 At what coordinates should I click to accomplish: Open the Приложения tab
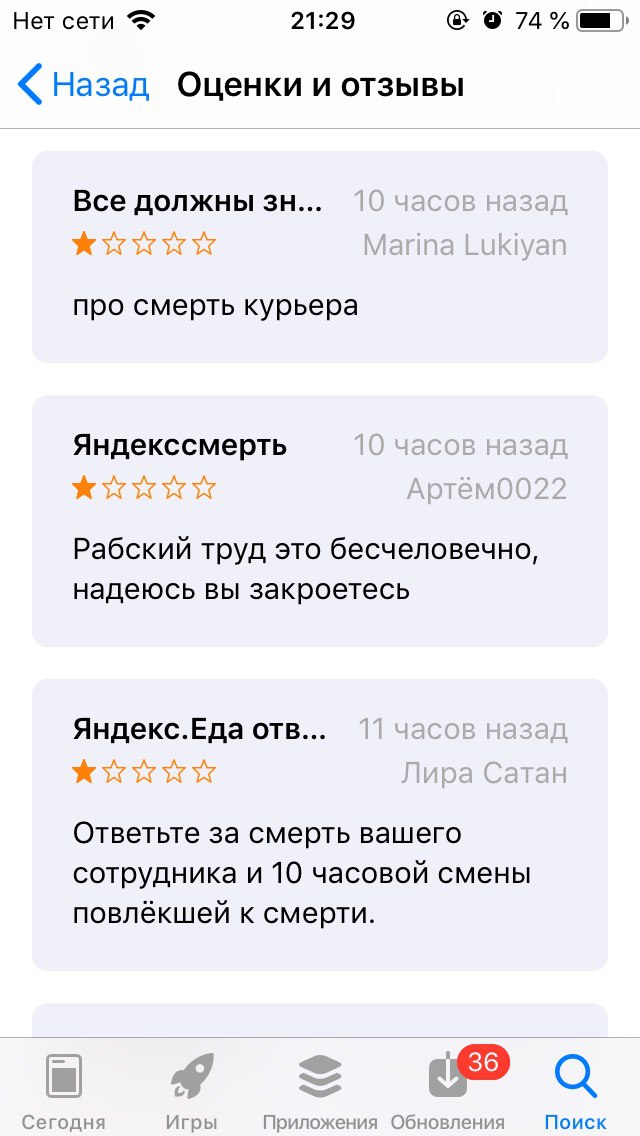[320, 1090]
